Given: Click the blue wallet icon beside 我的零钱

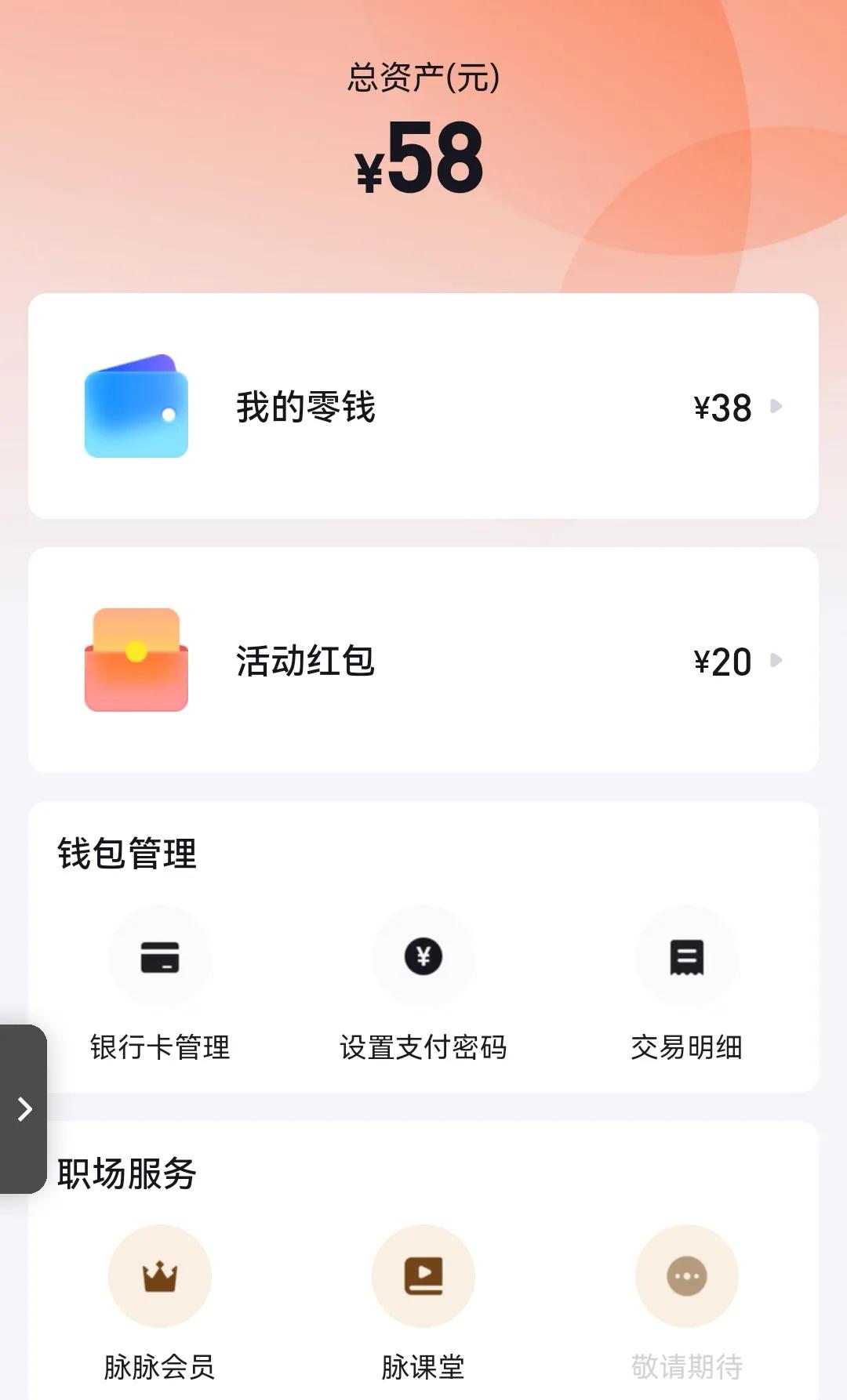Looking at the screenshot, I should click(137, 408).
